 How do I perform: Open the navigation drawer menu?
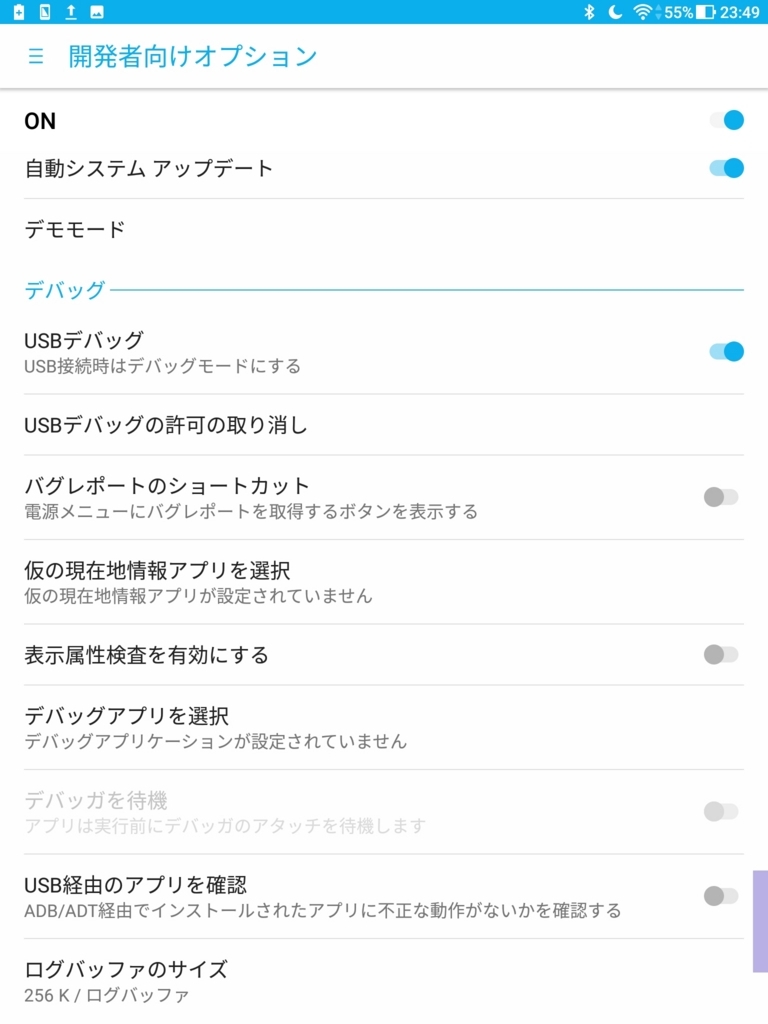click(36, 56)
